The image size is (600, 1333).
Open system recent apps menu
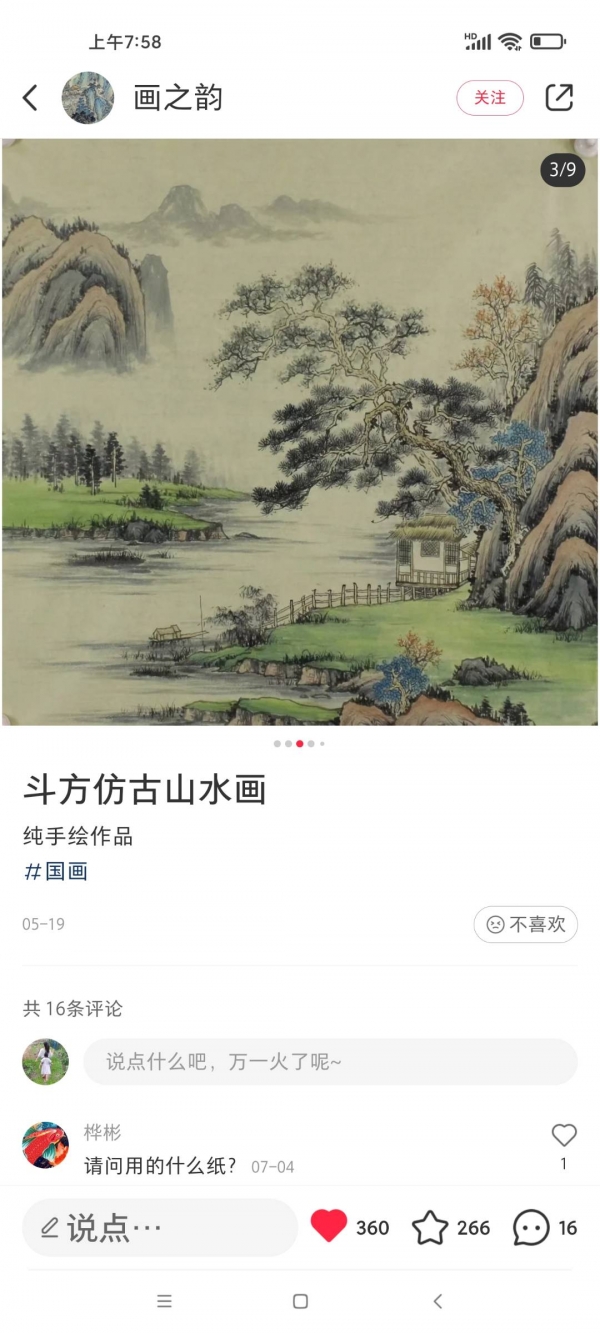[164, 1301]
